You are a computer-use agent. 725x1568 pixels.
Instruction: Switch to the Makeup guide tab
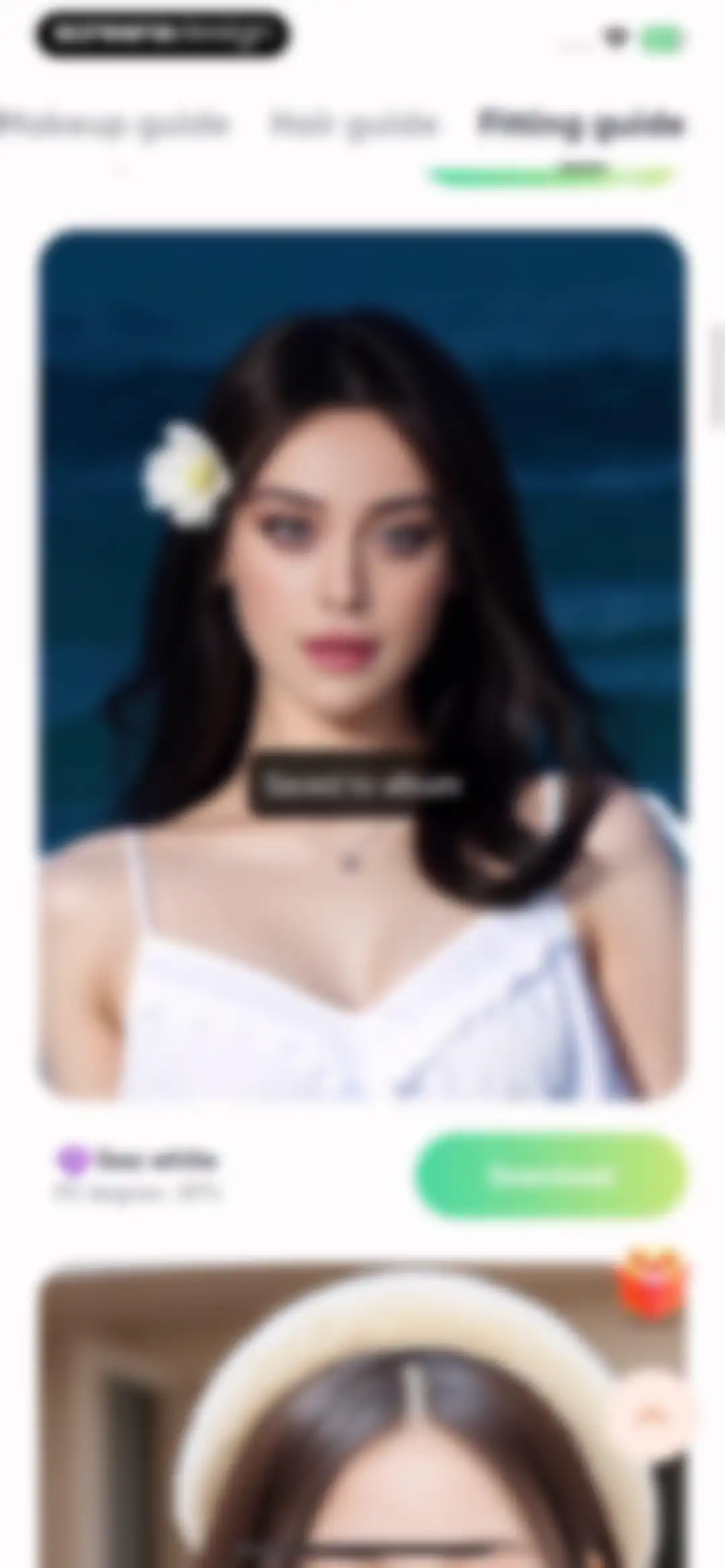pos(114,125)
